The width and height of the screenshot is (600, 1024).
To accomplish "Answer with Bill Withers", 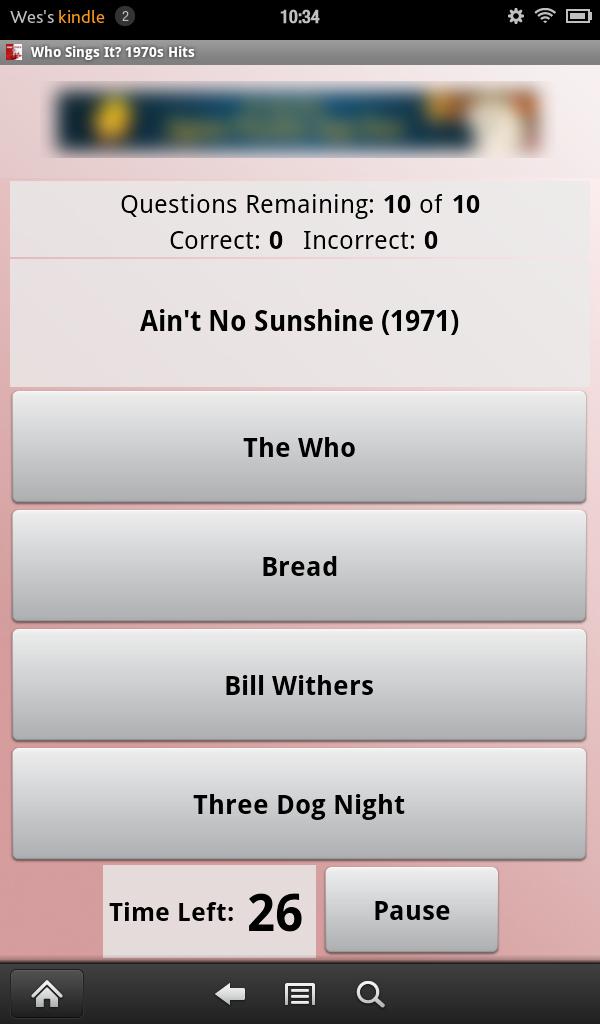I will 299,685.
